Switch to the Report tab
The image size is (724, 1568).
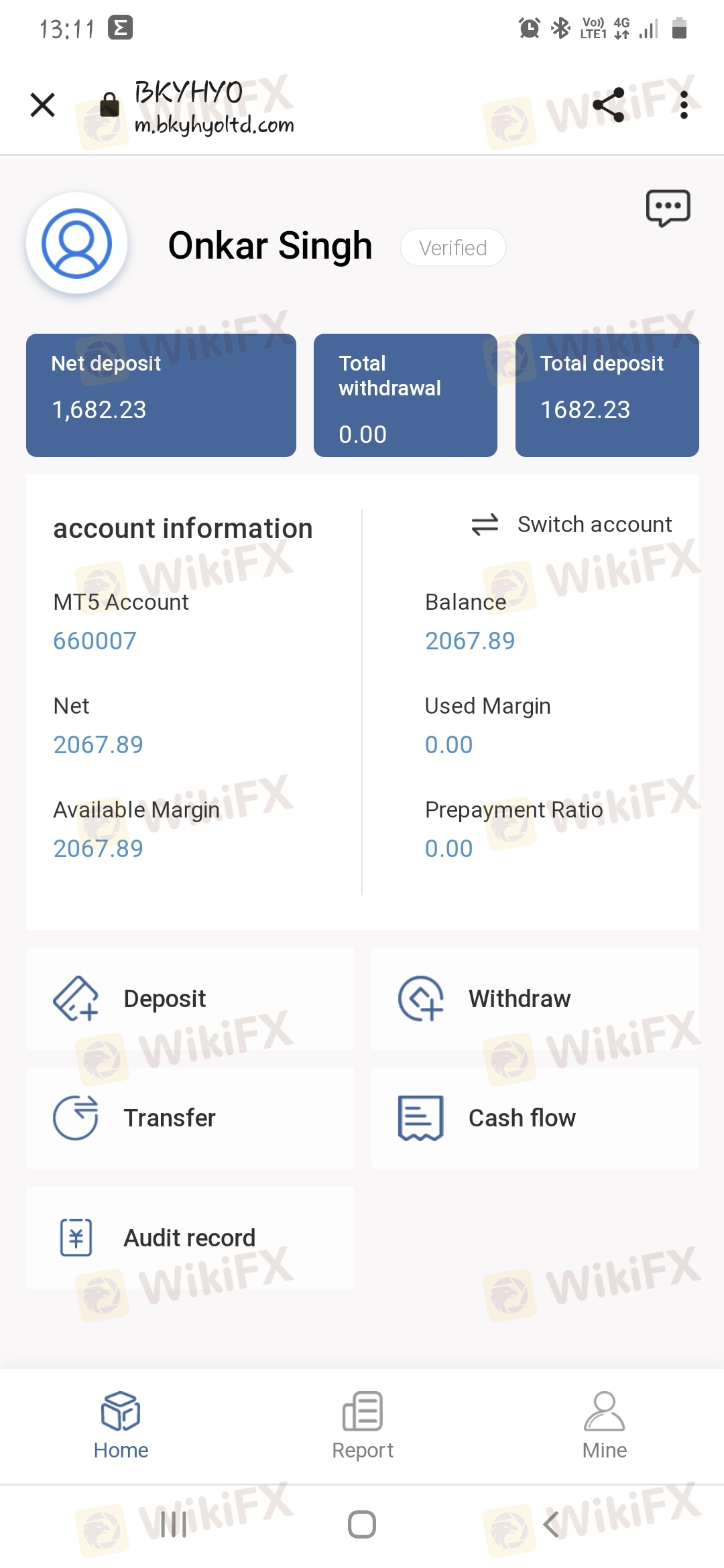[x=362, y=1425]
